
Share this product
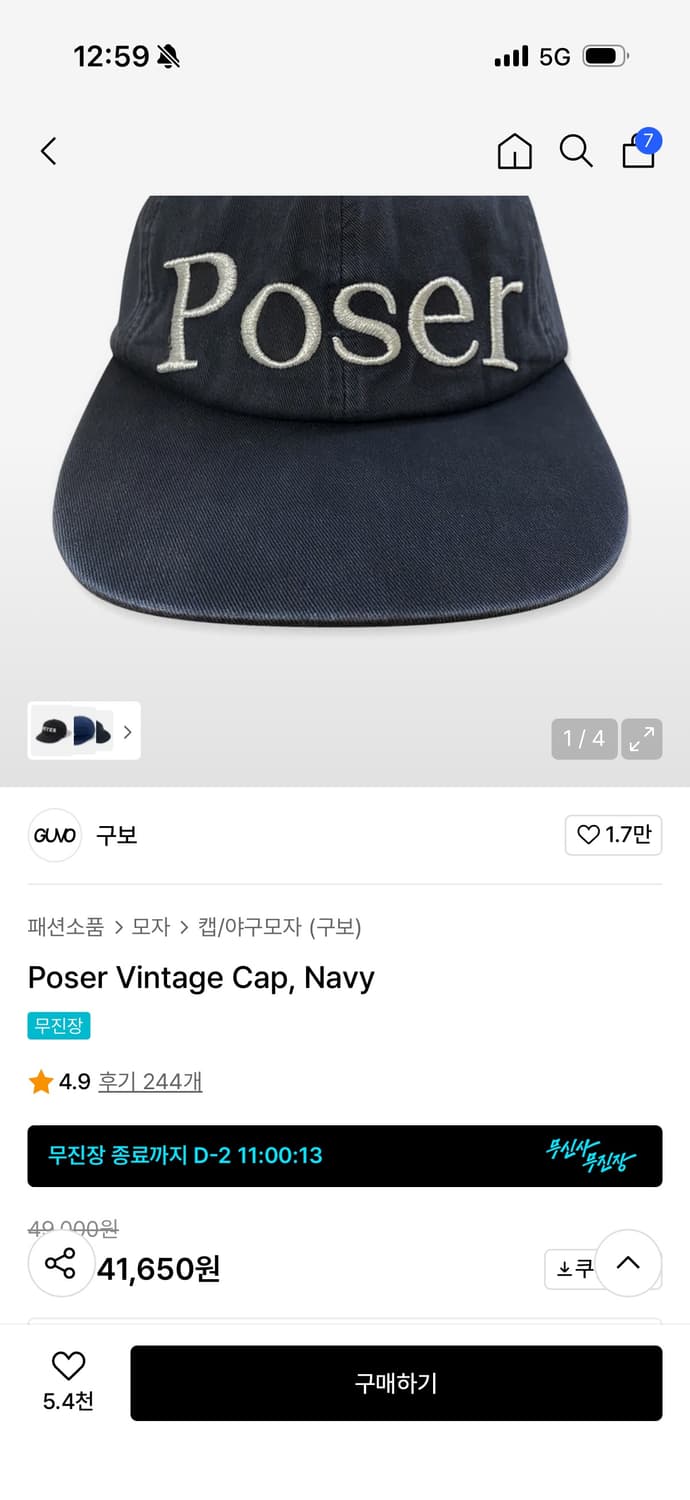tap(61, 1263)
